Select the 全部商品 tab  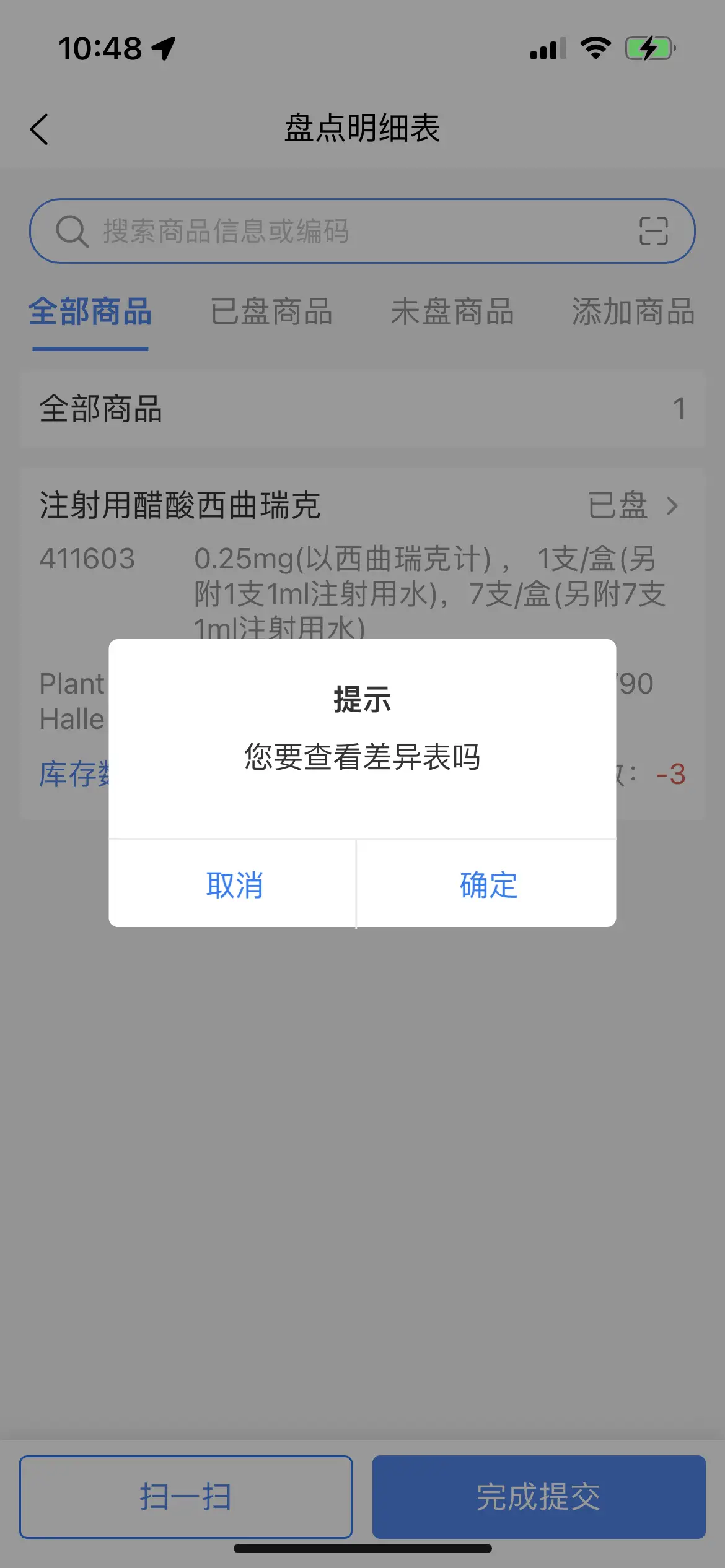(x=90, y=311)
